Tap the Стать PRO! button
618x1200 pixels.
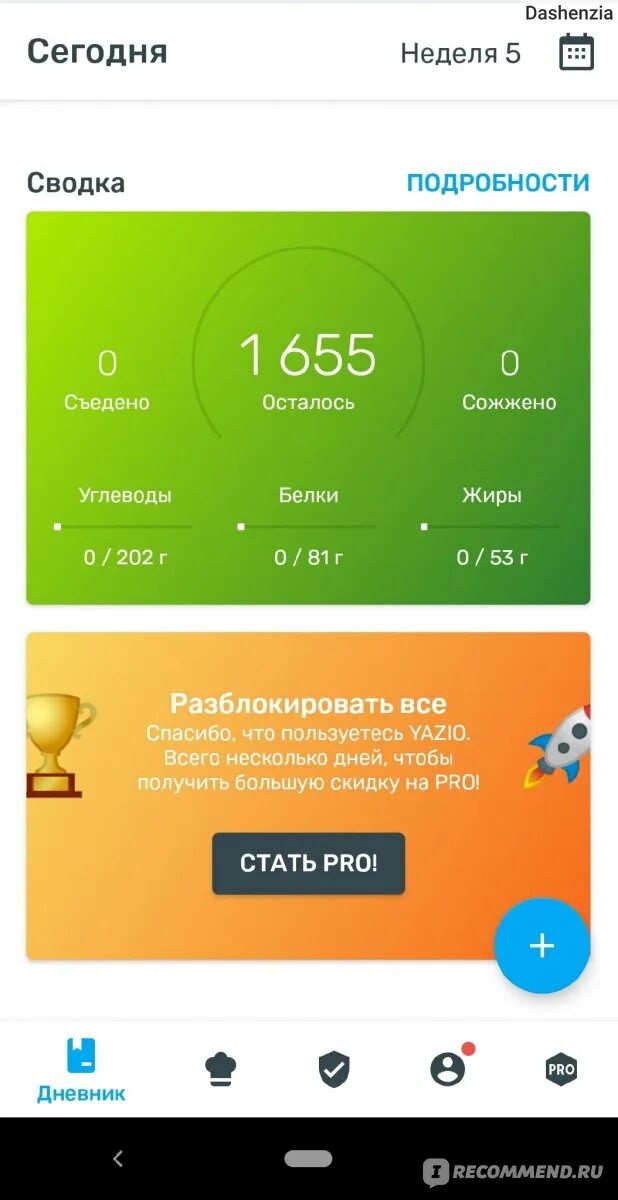[x=308, y=863]
